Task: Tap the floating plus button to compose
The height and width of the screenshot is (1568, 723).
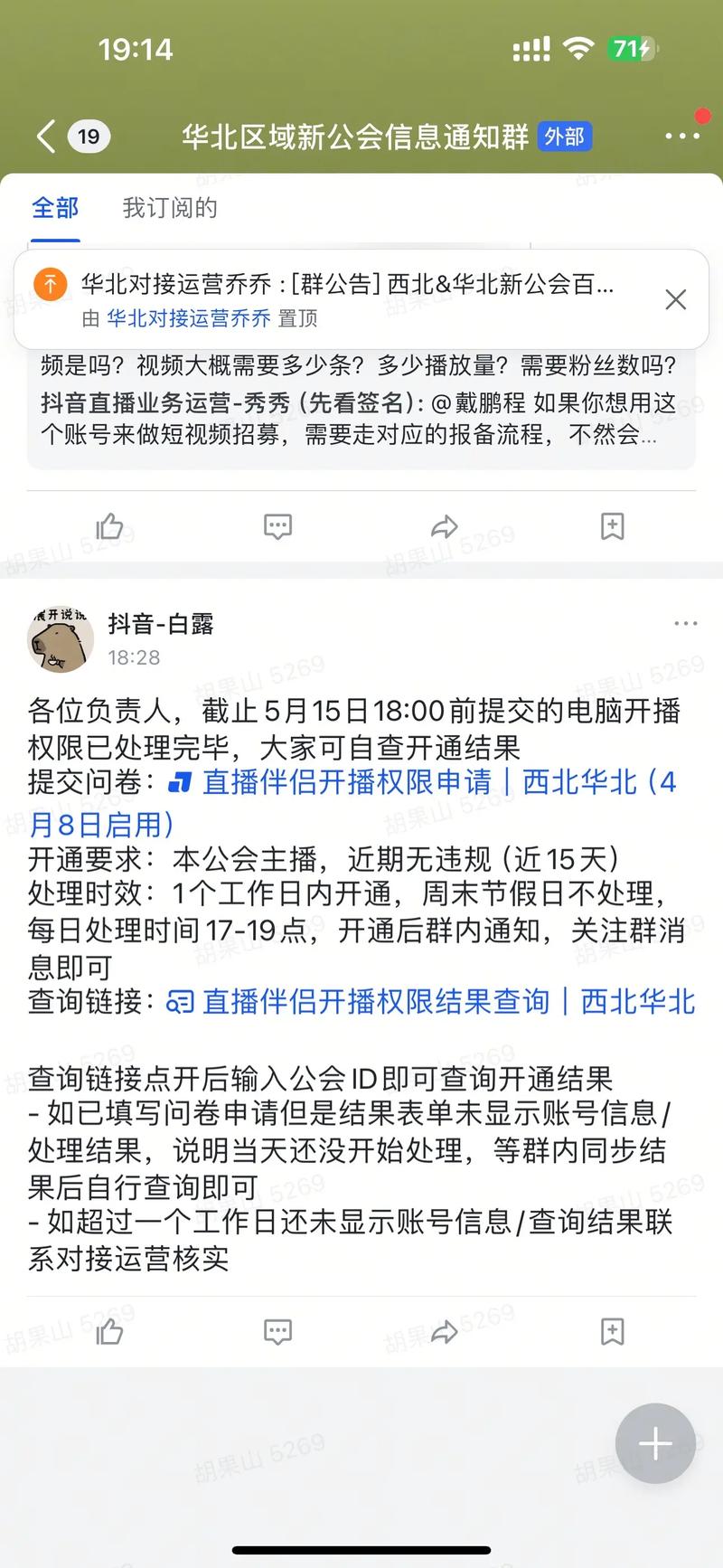Action: [x=653, y=1443]
